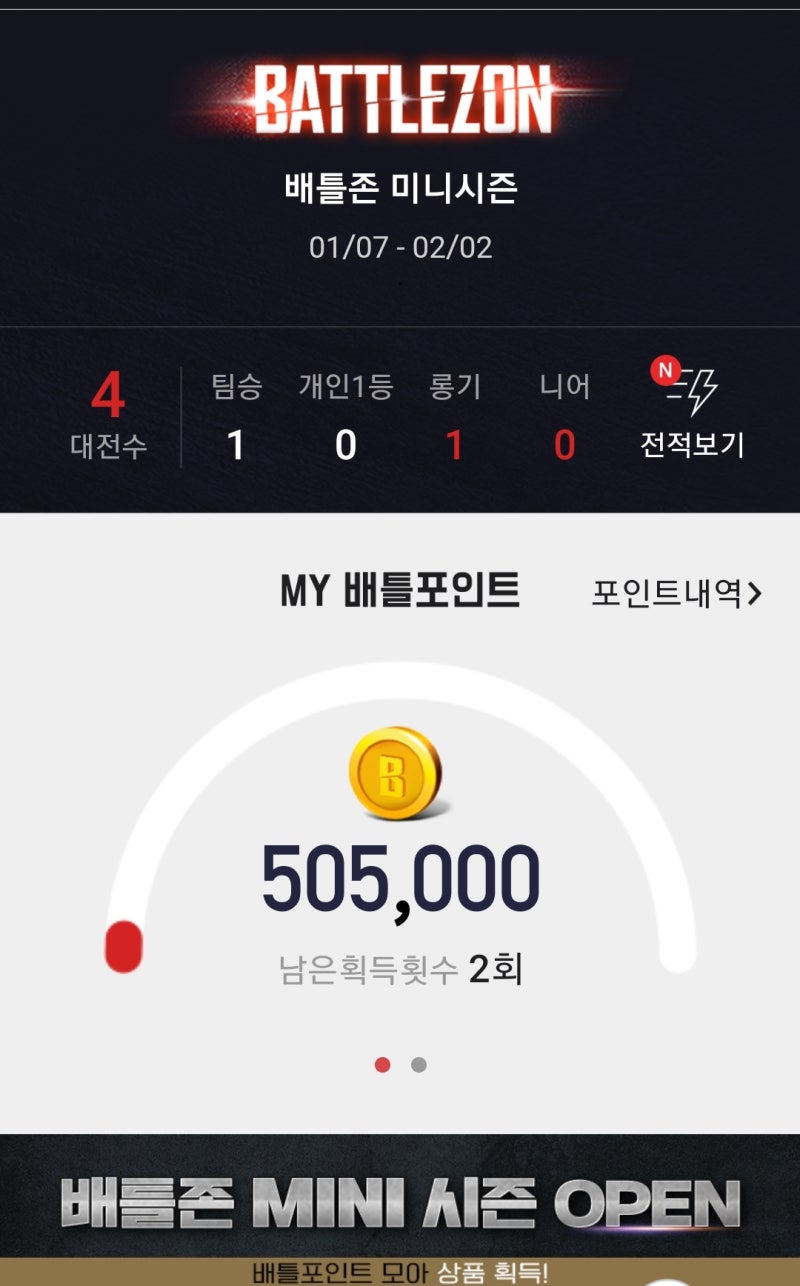This screenshot has height=1286, width=800.
Task: Tap the BATTLEZON logo
Action: coord(400,100)
